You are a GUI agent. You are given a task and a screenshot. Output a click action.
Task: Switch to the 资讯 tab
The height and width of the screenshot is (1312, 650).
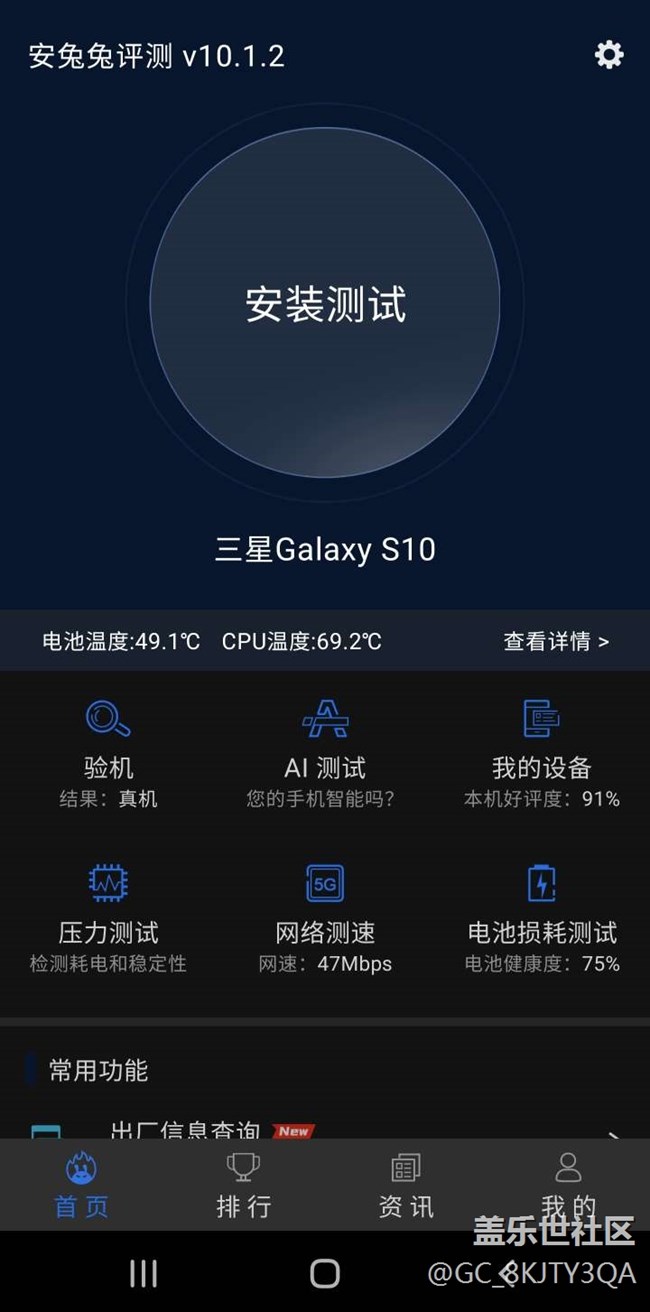tap(406, 1186)
